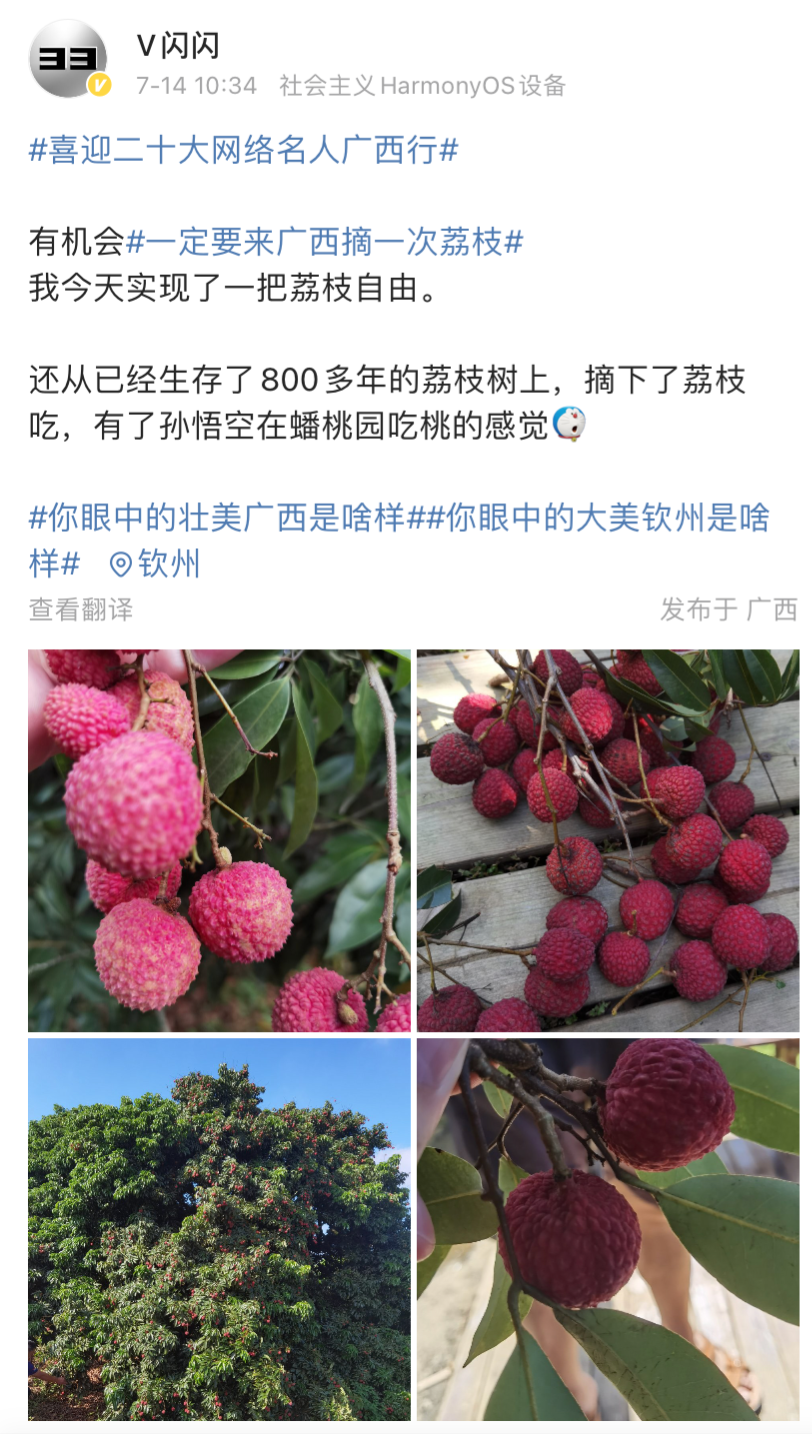View the photo of the large lychee tree

pos(219,1229)
